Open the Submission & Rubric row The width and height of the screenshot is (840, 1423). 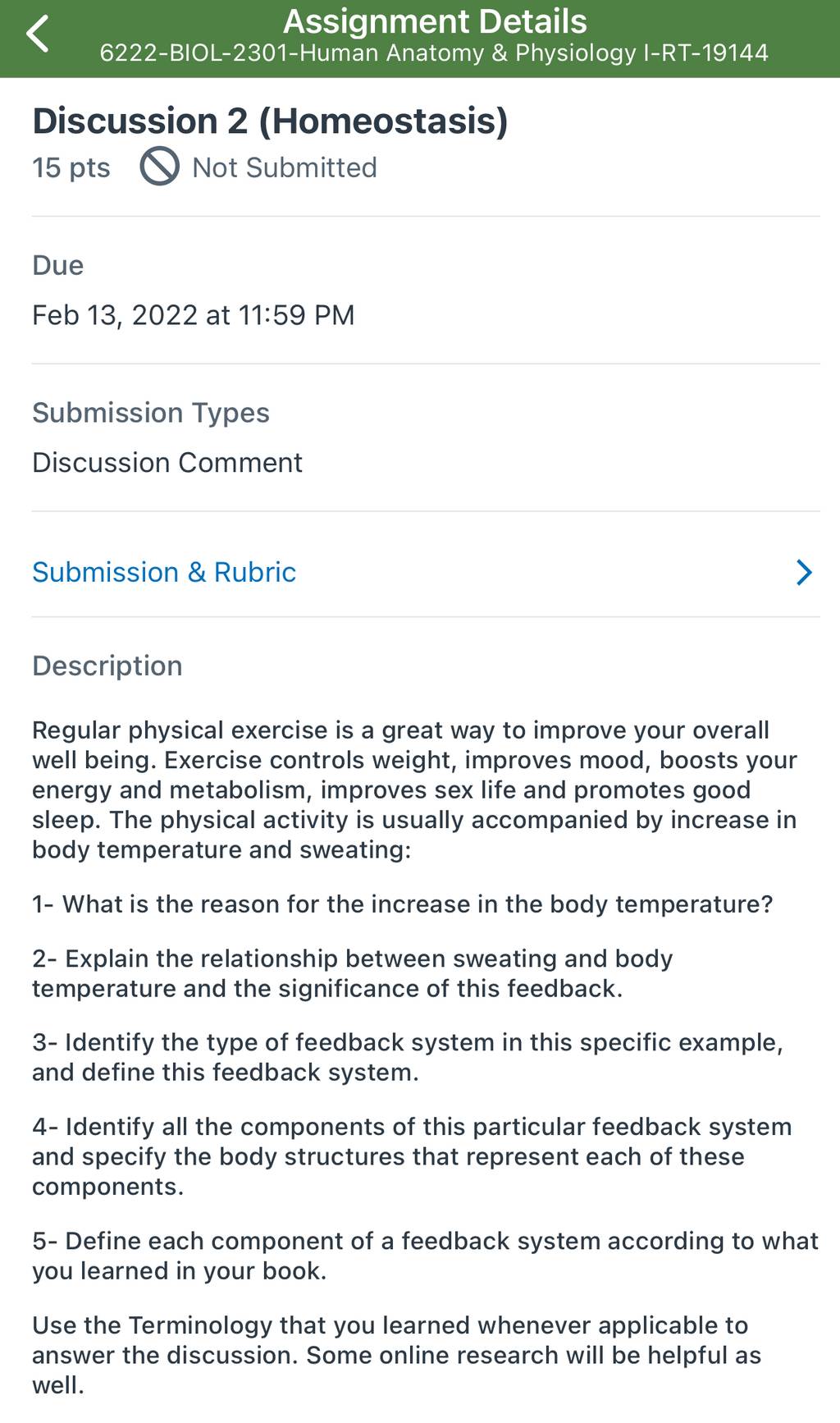[425, 572]
